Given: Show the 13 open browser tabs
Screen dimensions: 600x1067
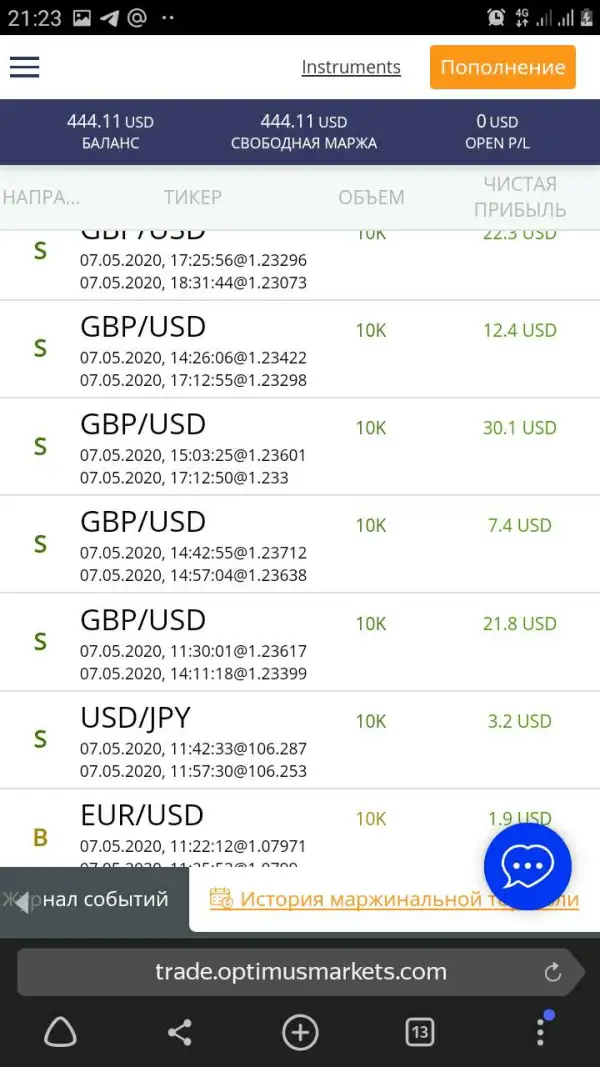Looking at the screenshot, I should [x=419, y=1032].
